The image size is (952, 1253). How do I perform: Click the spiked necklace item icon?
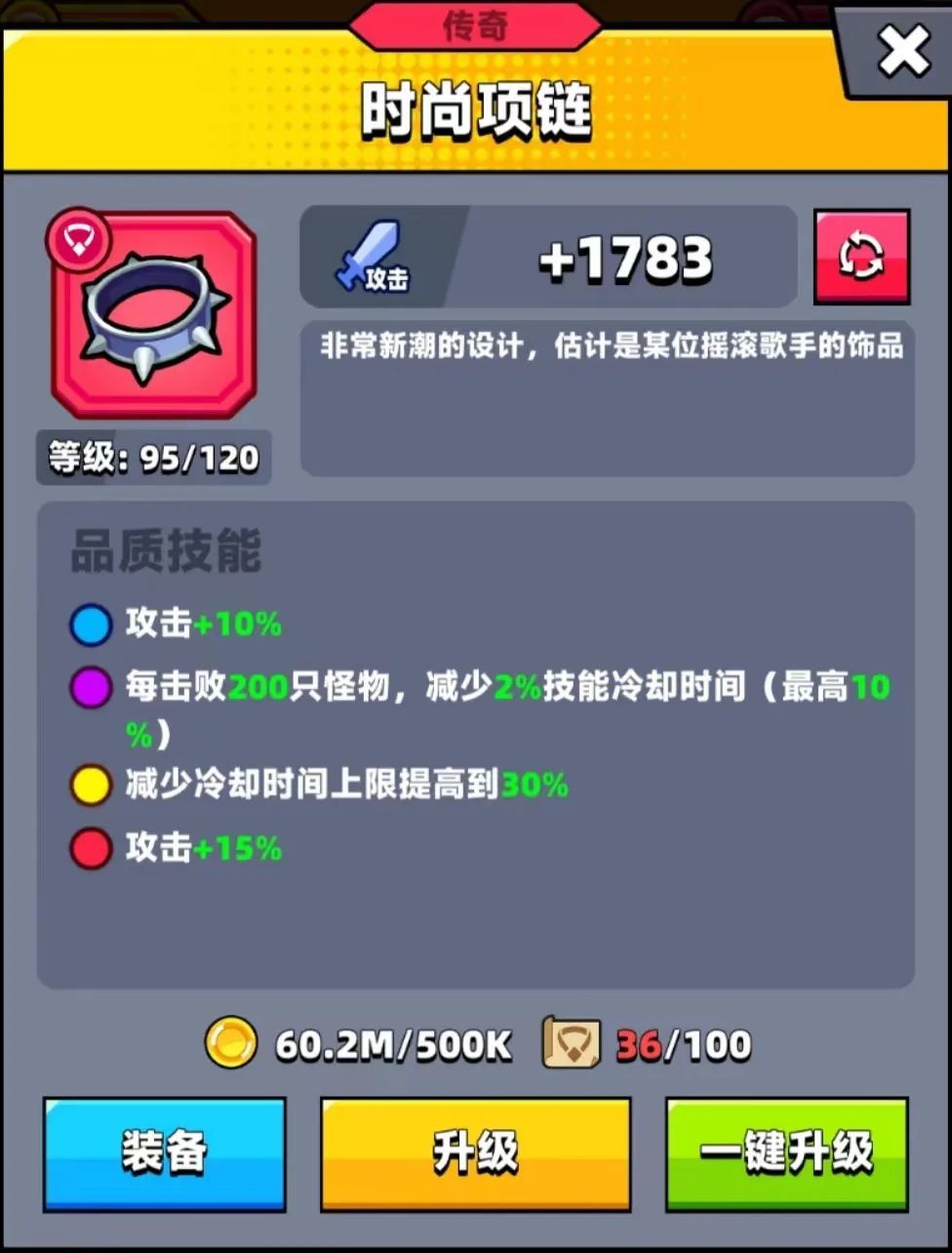click(x=151, y=322)
